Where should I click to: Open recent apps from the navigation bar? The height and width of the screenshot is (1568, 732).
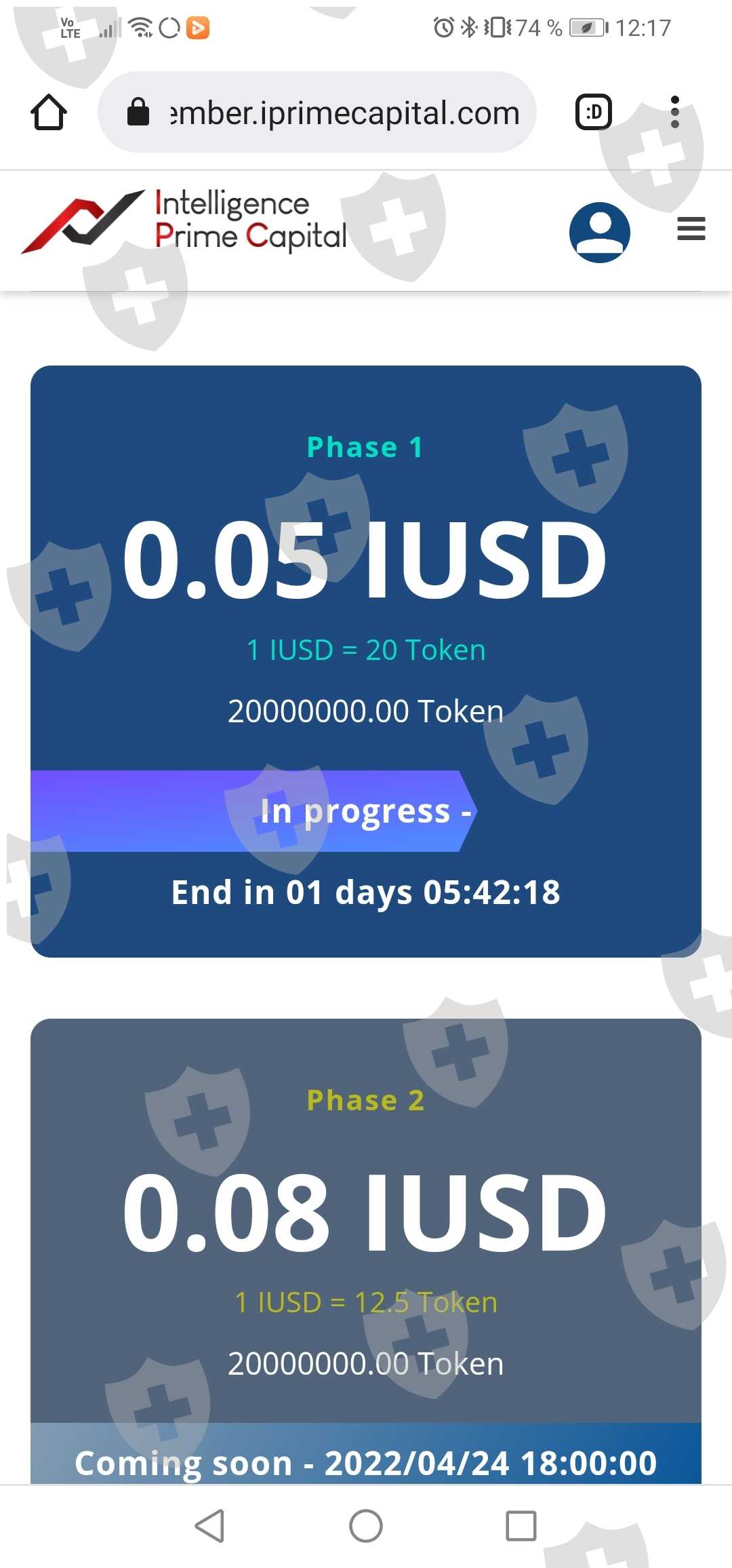click(x=521, y=1526)
